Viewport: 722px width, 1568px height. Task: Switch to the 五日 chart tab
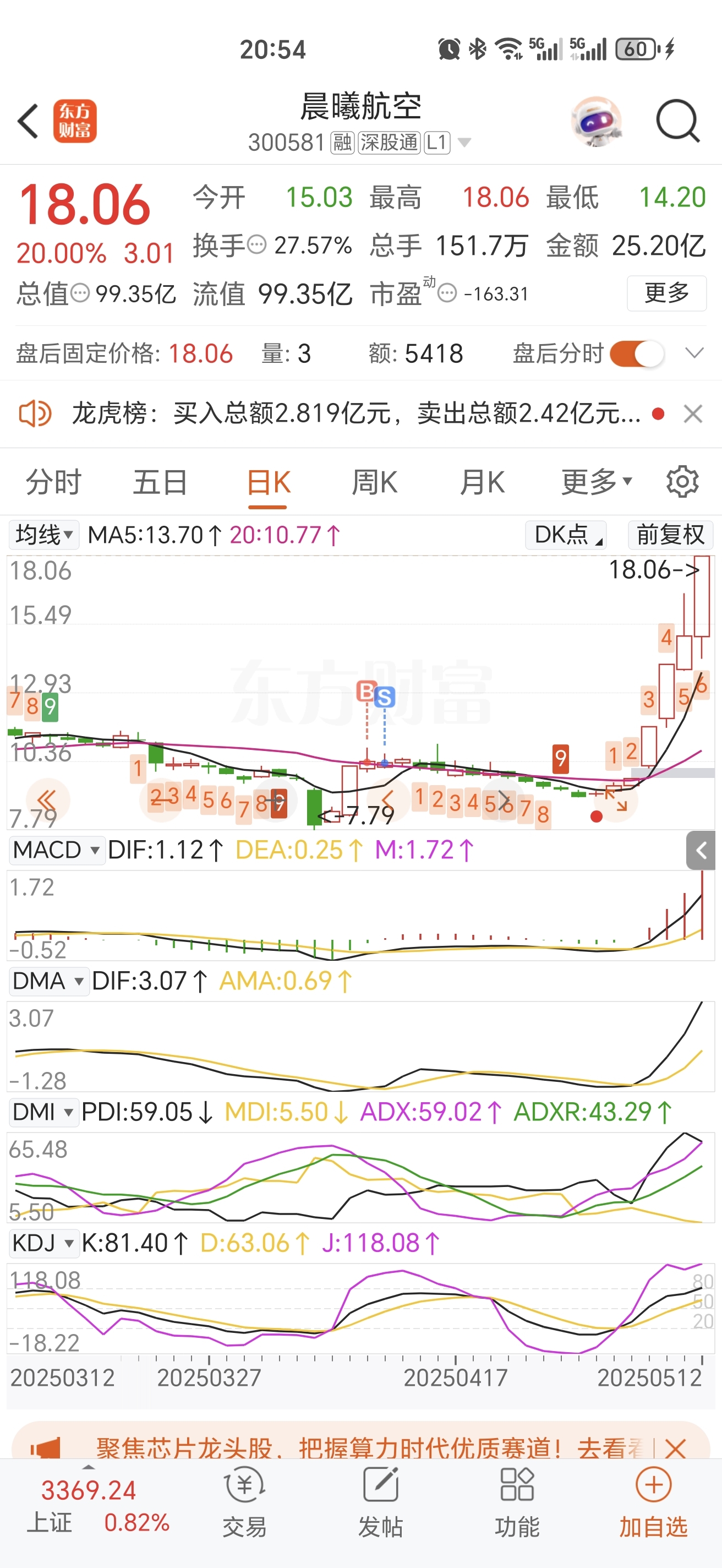160,482
